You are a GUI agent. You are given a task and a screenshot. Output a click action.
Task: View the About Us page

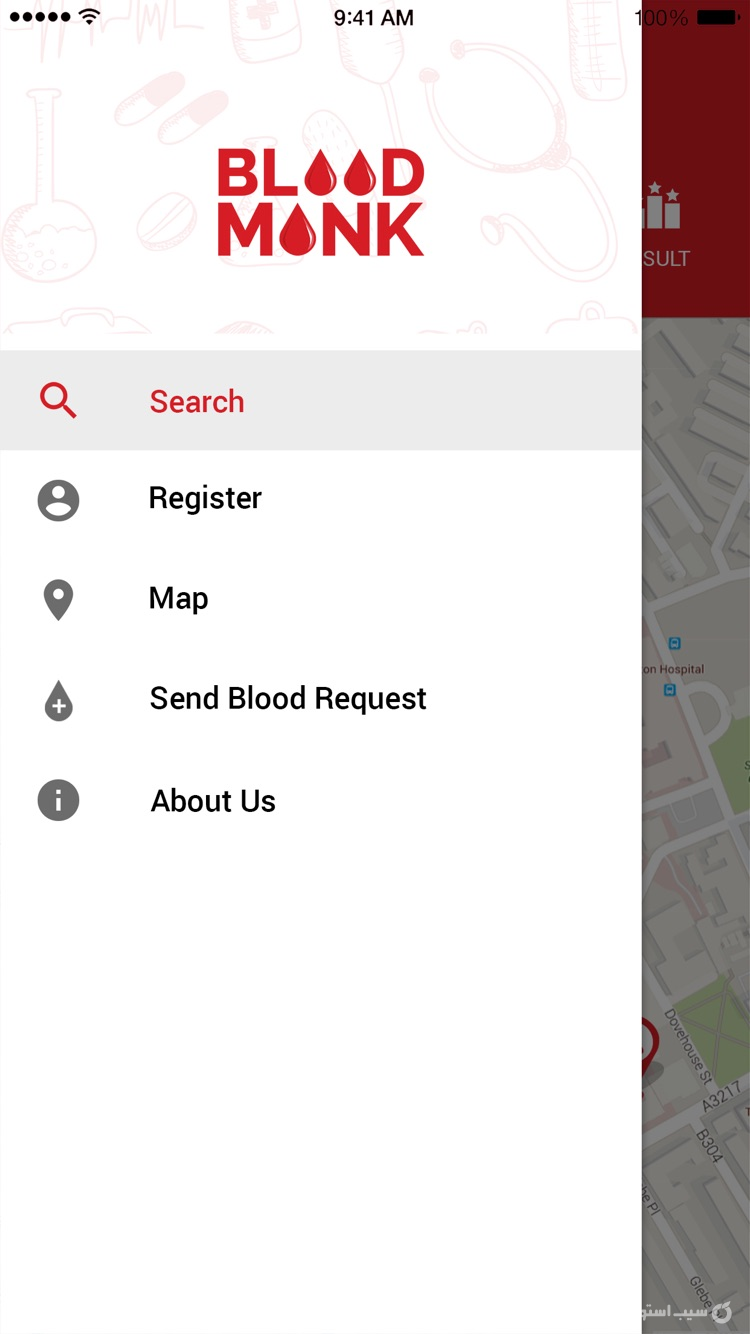coord(212,801)
